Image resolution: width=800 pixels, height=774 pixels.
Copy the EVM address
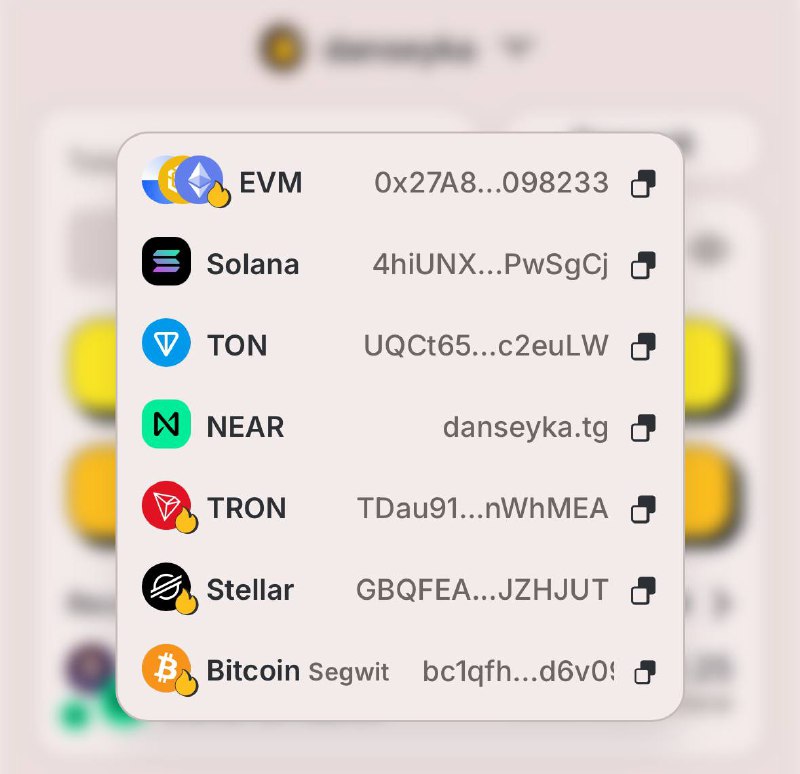coord(644,184)
